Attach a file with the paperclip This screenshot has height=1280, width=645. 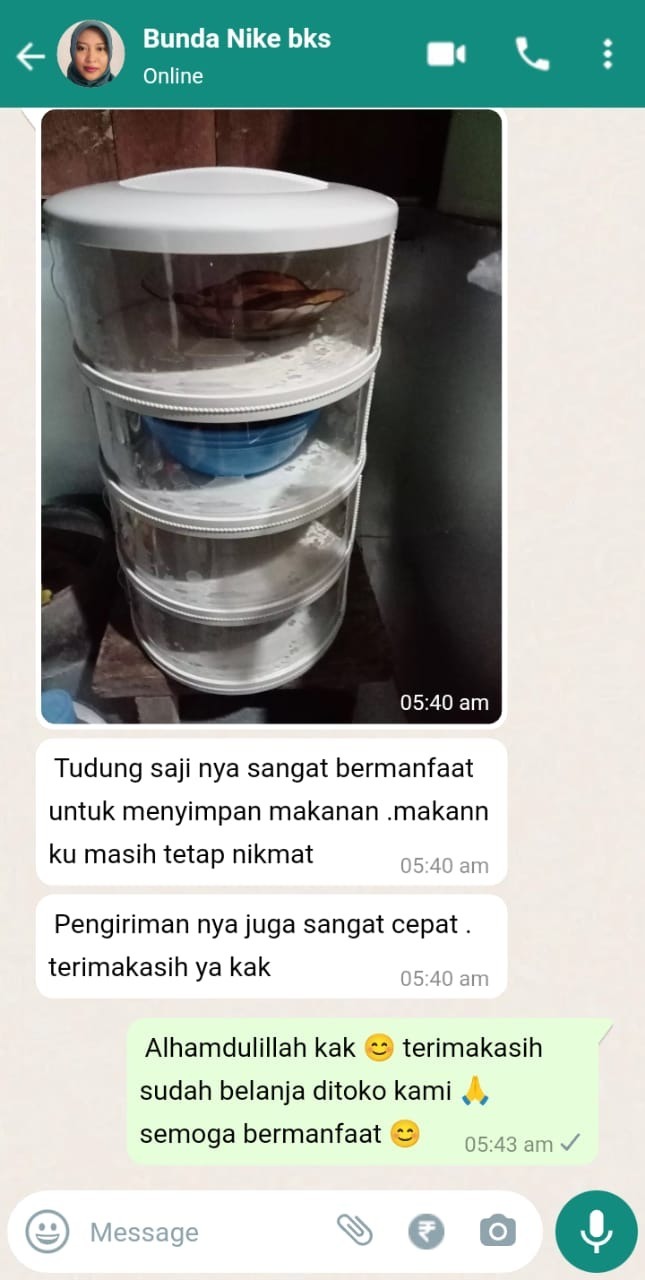click(x=354, y=1231)
